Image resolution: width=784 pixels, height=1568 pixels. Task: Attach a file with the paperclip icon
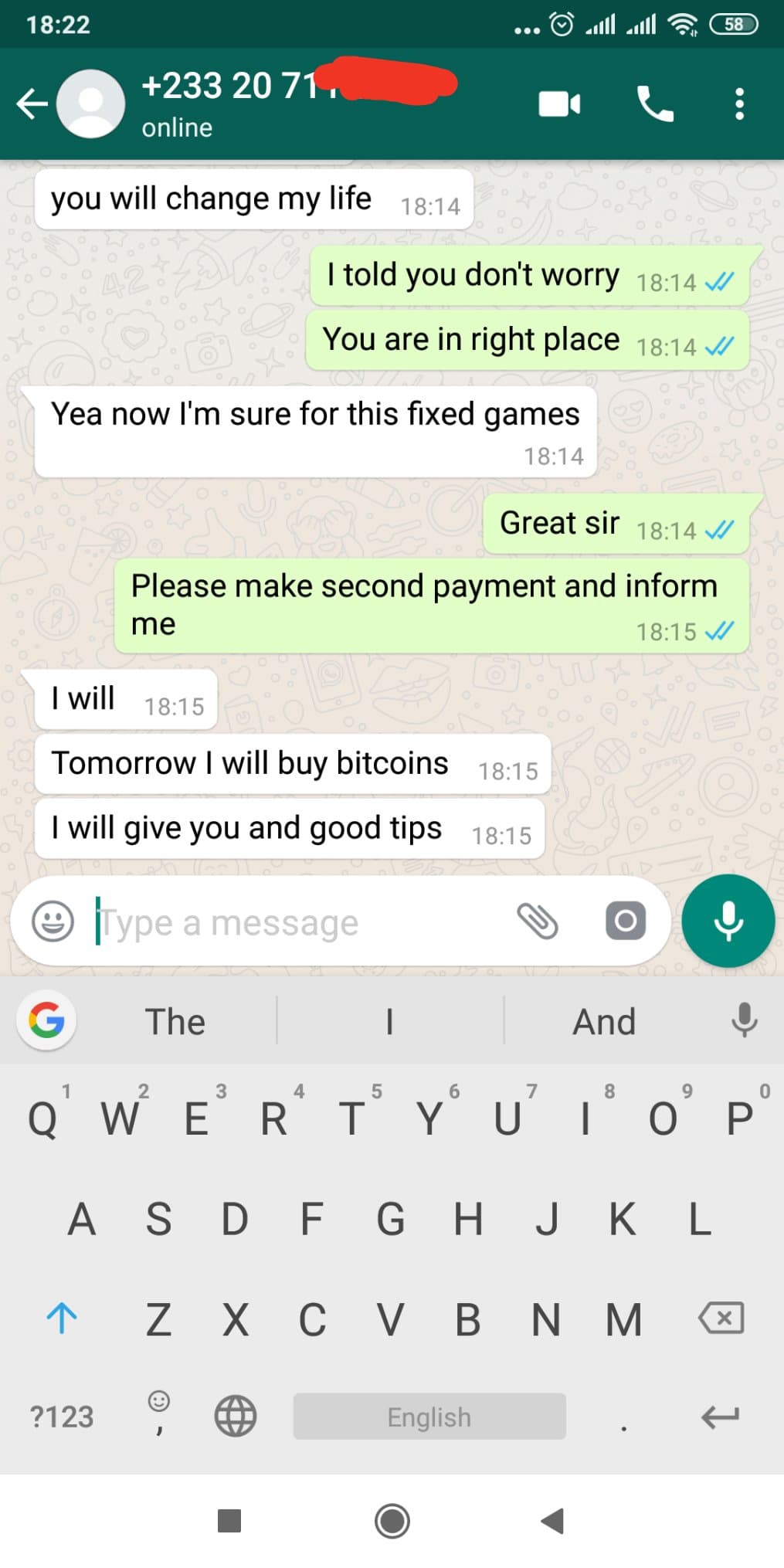click(x=537, y=921)
